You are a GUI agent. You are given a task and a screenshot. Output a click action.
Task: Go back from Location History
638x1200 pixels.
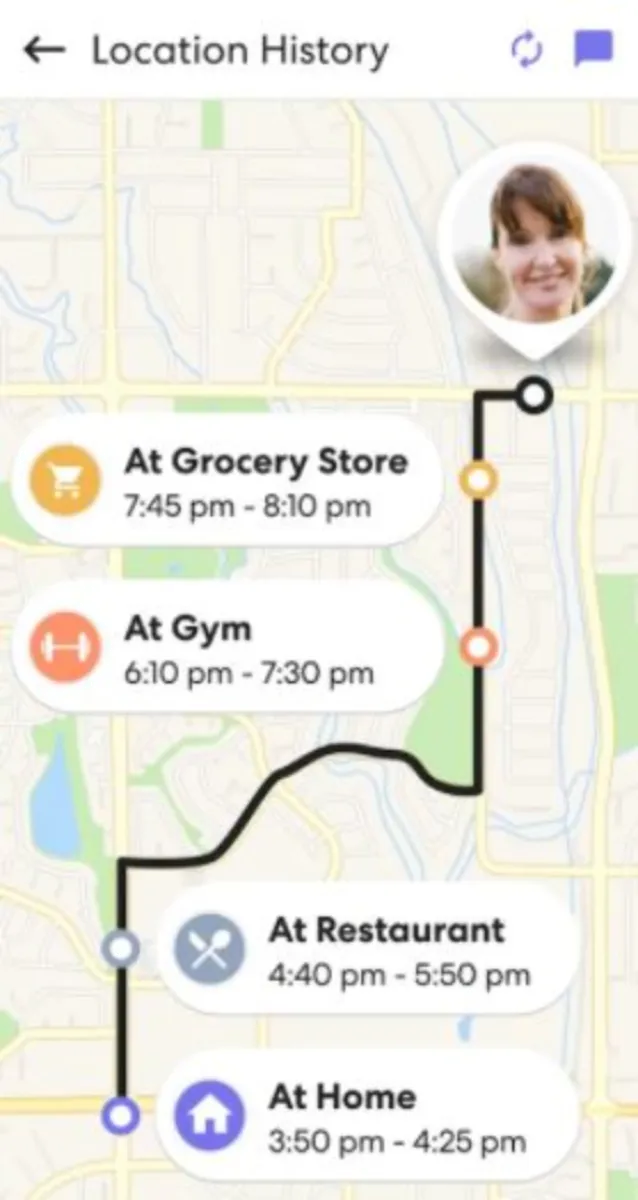click(44, 50)
